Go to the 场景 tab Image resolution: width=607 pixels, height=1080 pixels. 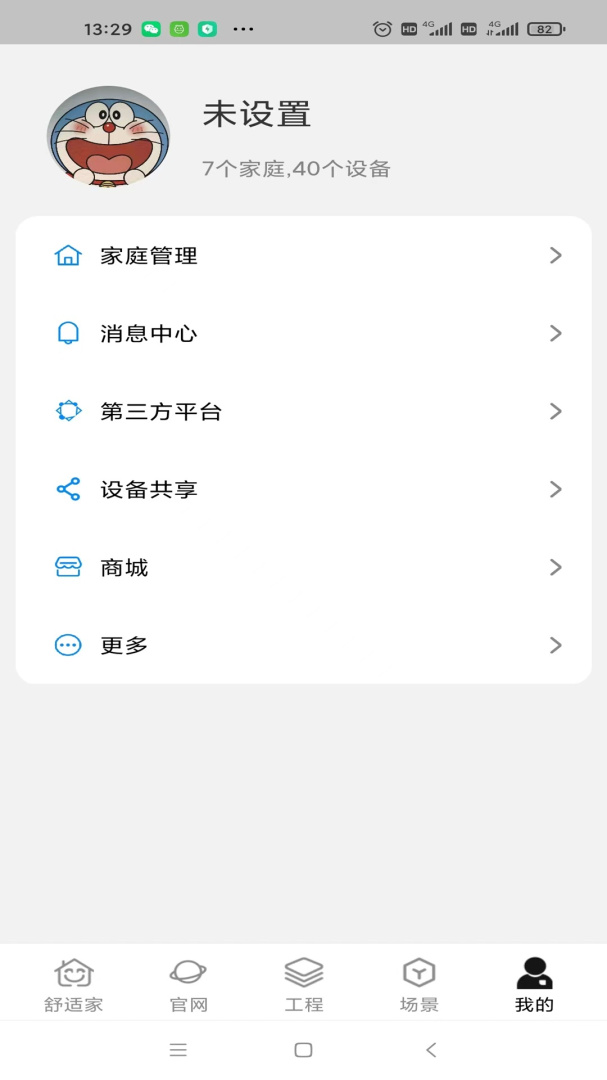tap(419, 985)
